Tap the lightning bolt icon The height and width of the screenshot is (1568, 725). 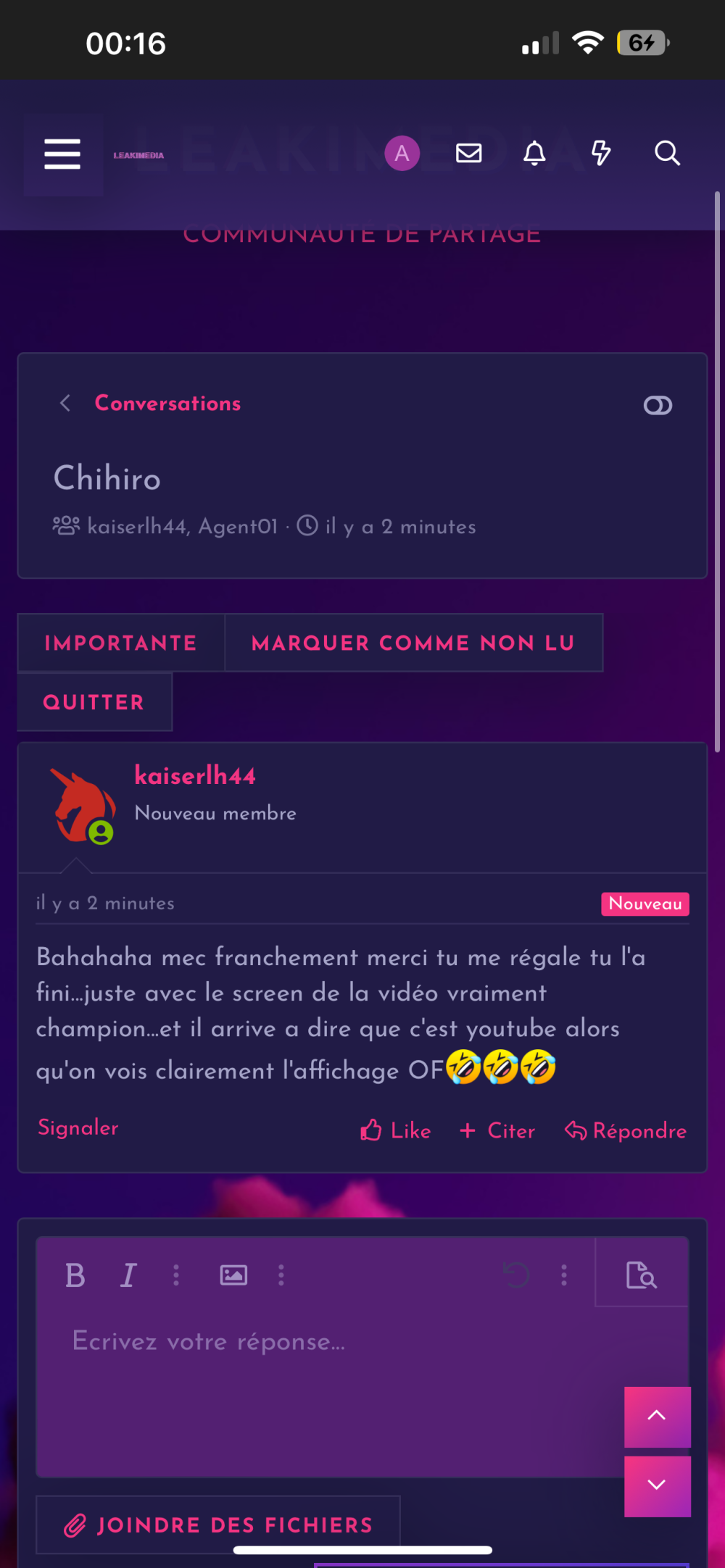(600, 154)
